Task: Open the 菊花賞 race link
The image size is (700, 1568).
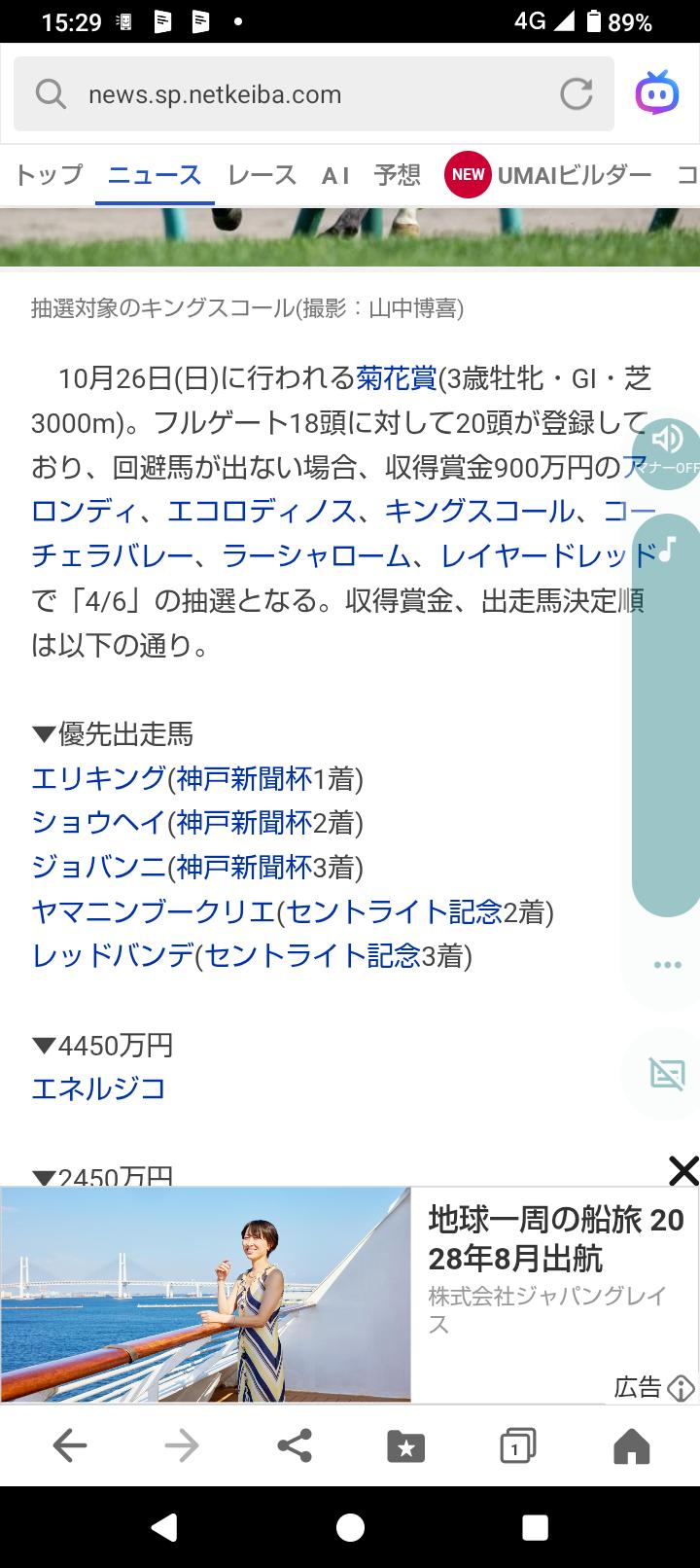Action: [x=397, y=377]
